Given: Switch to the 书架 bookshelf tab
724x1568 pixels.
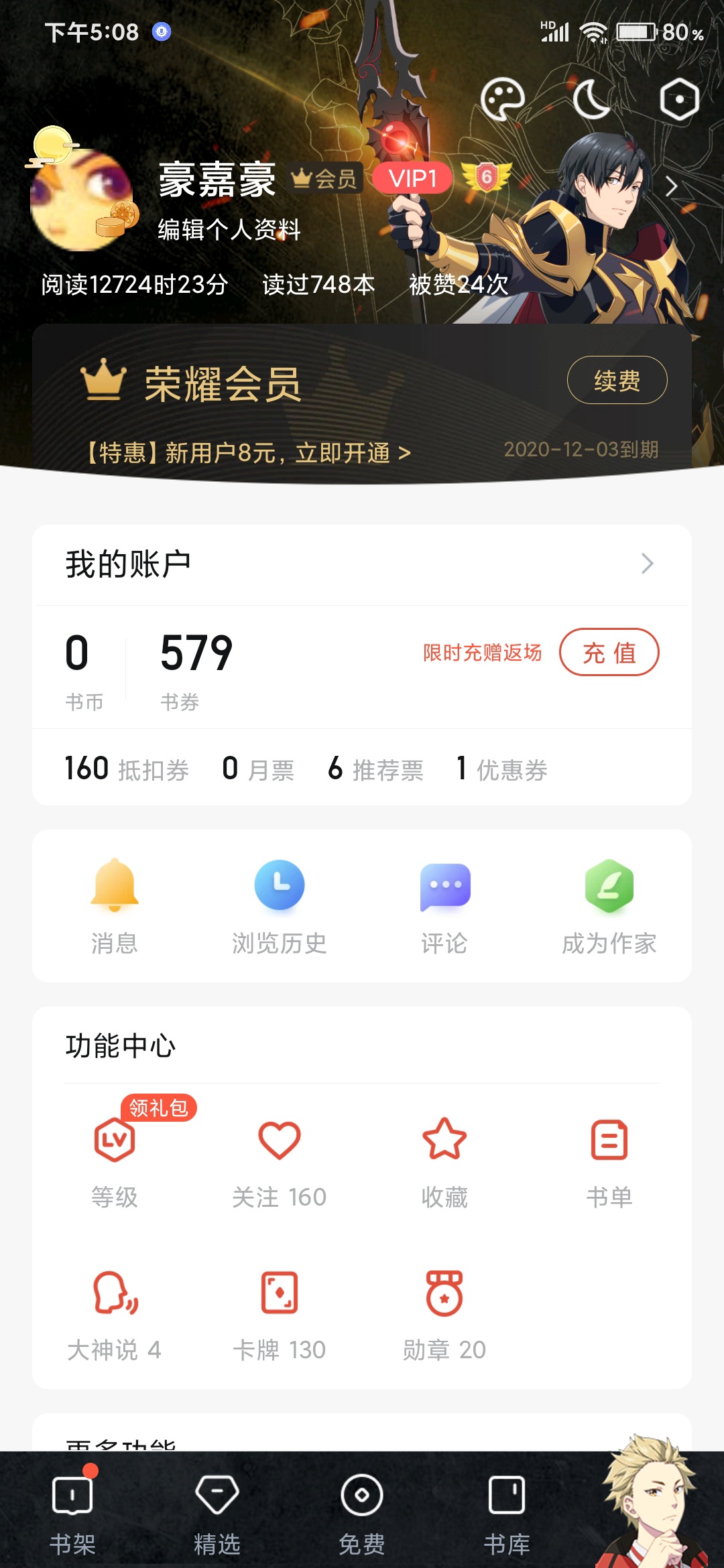Looking at the screenshot, I should [x=72, y=1513].
